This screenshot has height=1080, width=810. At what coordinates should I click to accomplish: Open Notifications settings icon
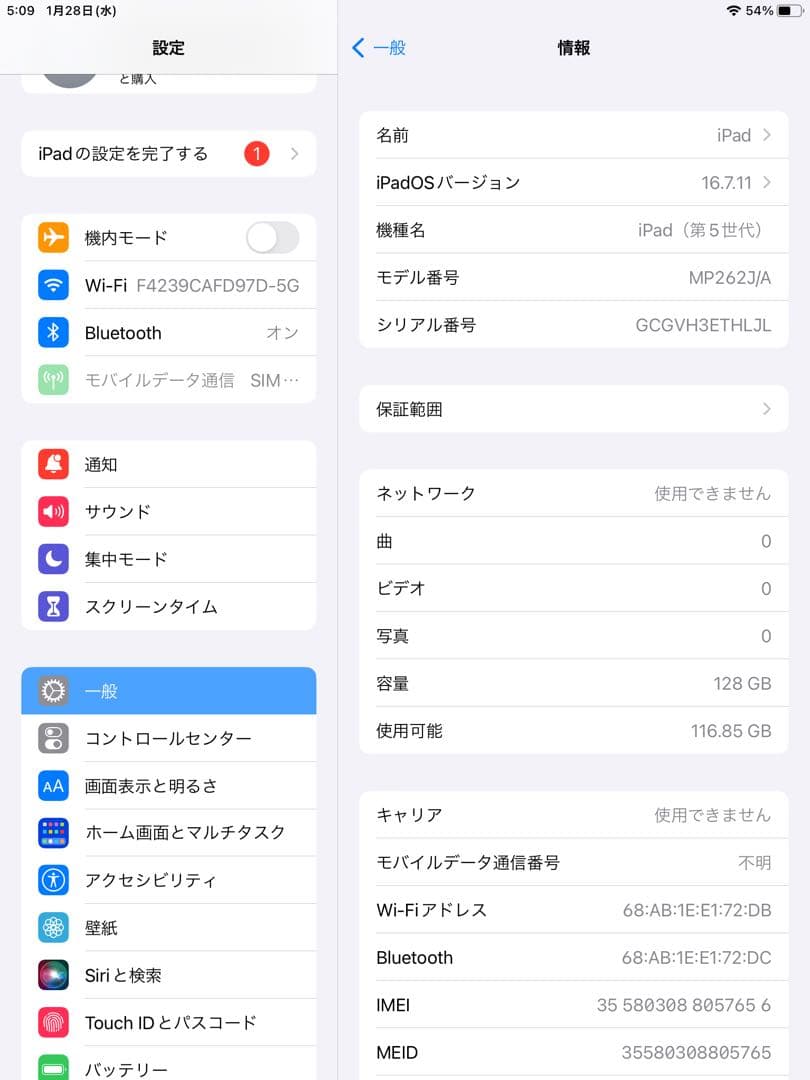(x=53, y=464)
